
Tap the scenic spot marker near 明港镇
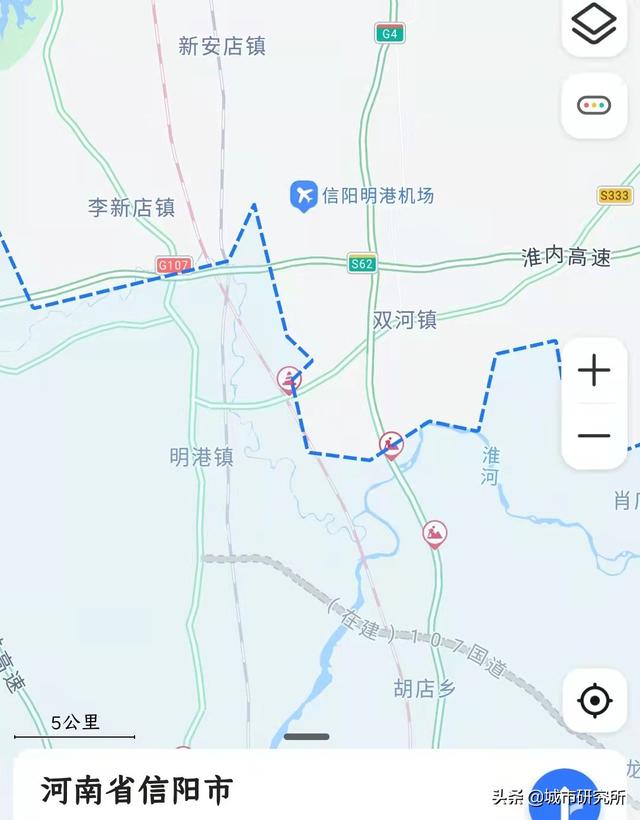pyautogui.click(x=289, y=379)
